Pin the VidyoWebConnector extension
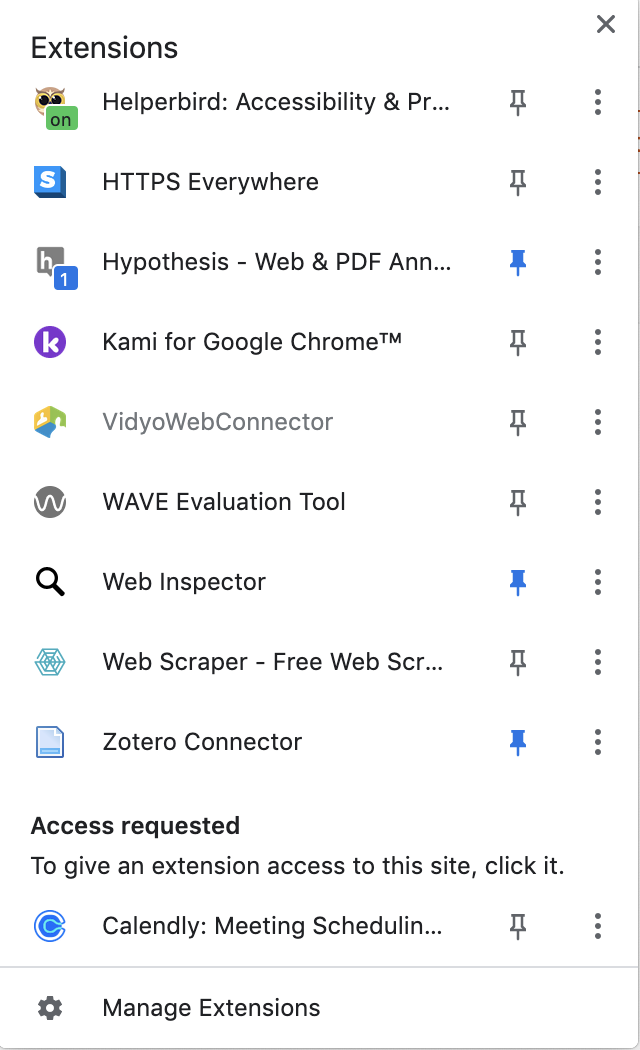The width and height of the screenshot is (640, 1050). [x=518, y=422]
